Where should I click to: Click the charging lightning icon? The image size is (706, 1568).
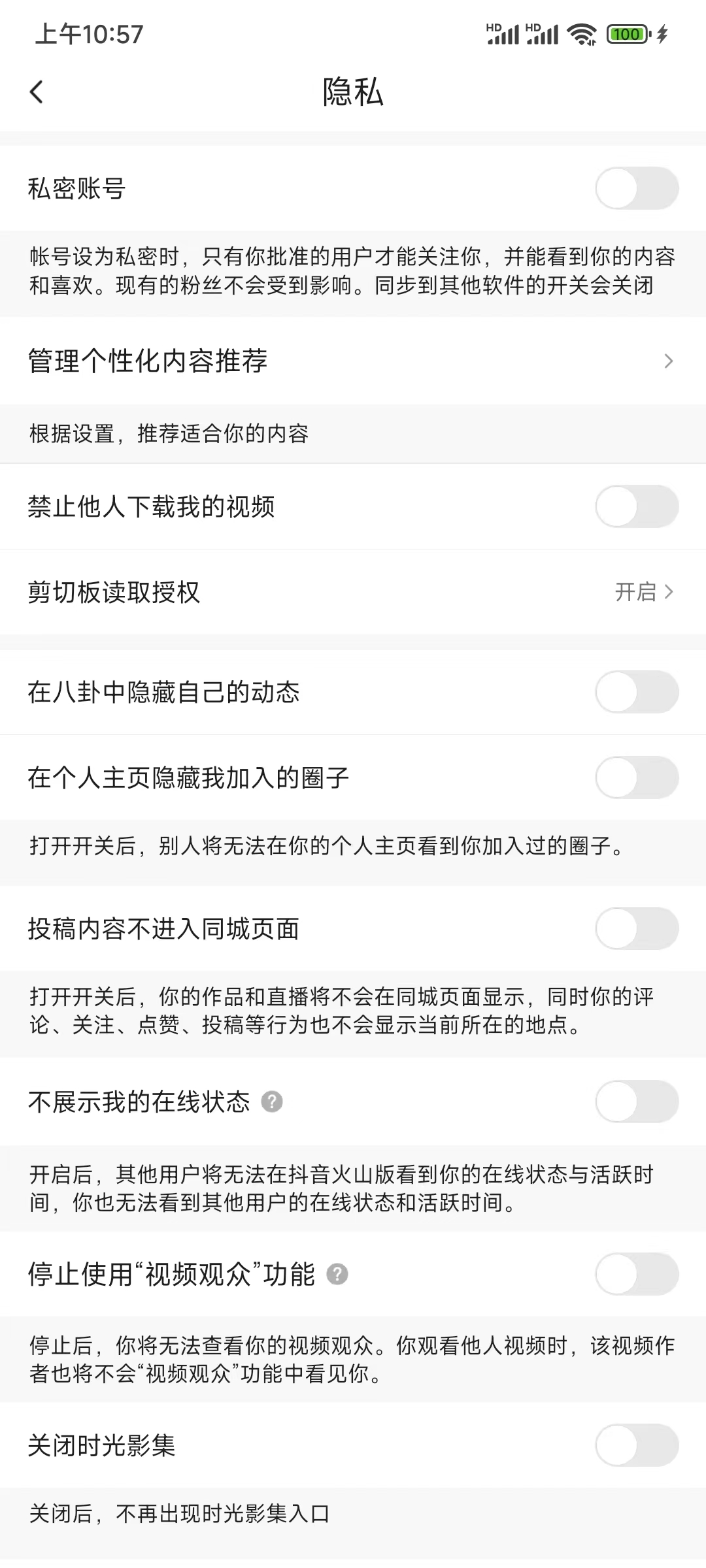click(x=662, y=33)
